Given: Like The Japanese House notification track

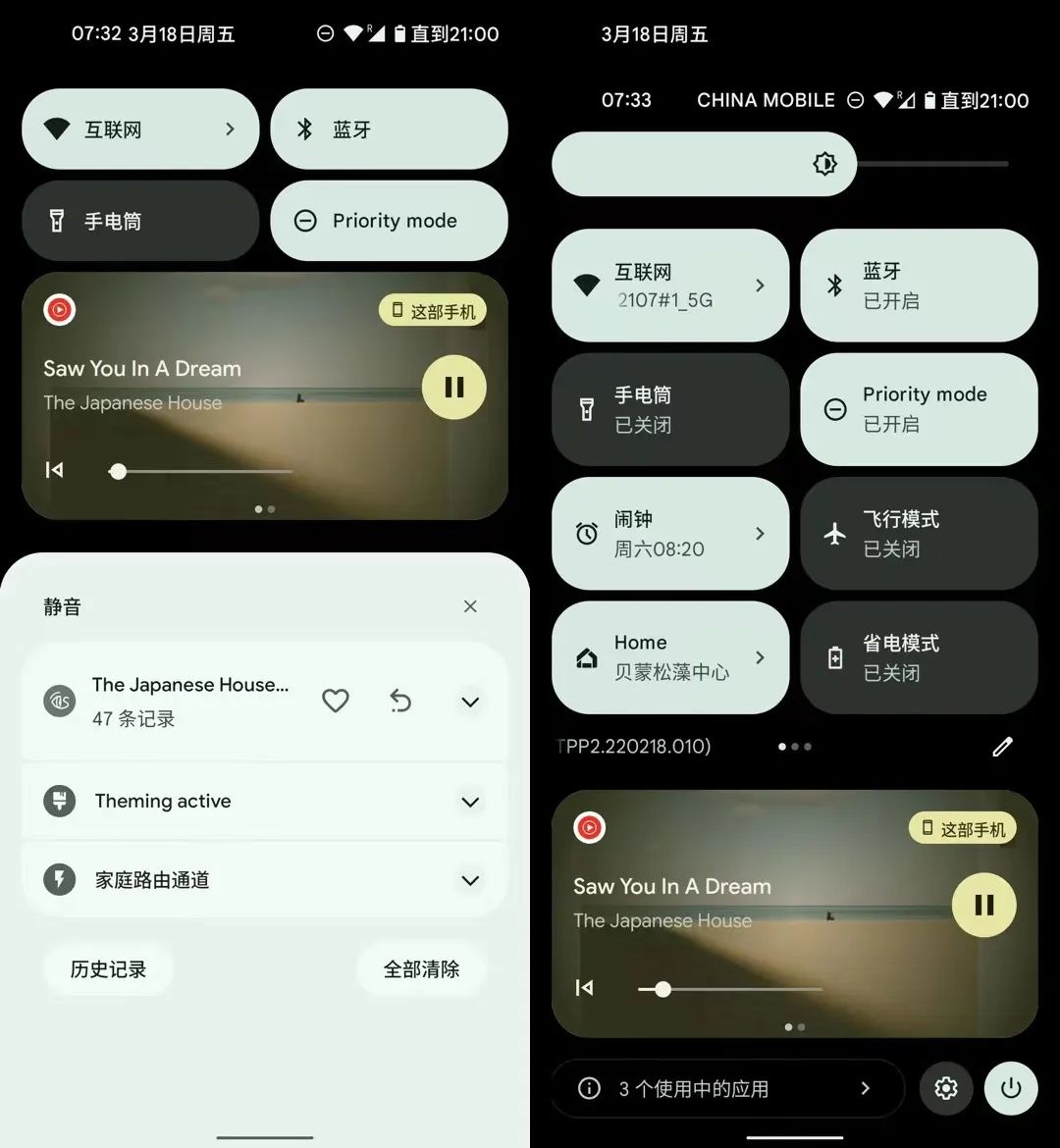Looking at the screenshot, I should [336, 701].
